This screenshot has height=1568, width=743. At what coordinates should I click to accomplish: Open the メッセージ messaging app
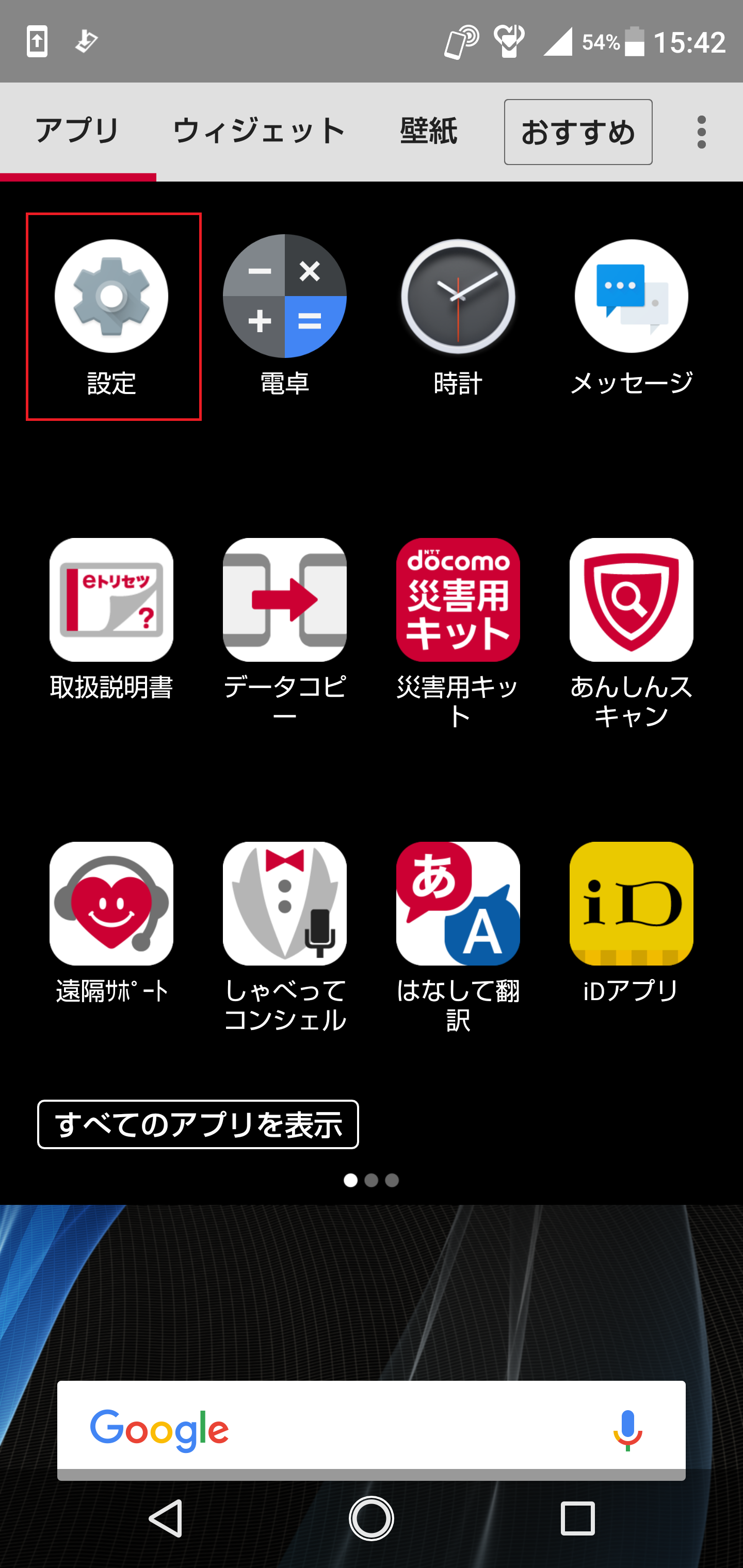pos(632,298)
